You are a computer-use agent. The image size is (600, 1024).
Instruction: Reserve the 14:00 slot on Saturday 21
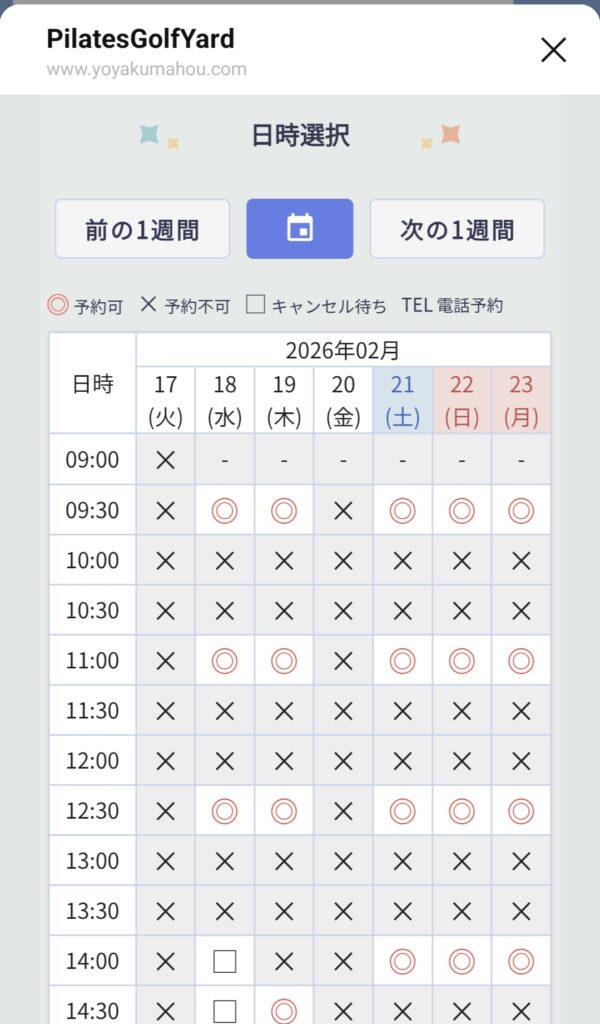pyautogui.click(x=402, y=961)
